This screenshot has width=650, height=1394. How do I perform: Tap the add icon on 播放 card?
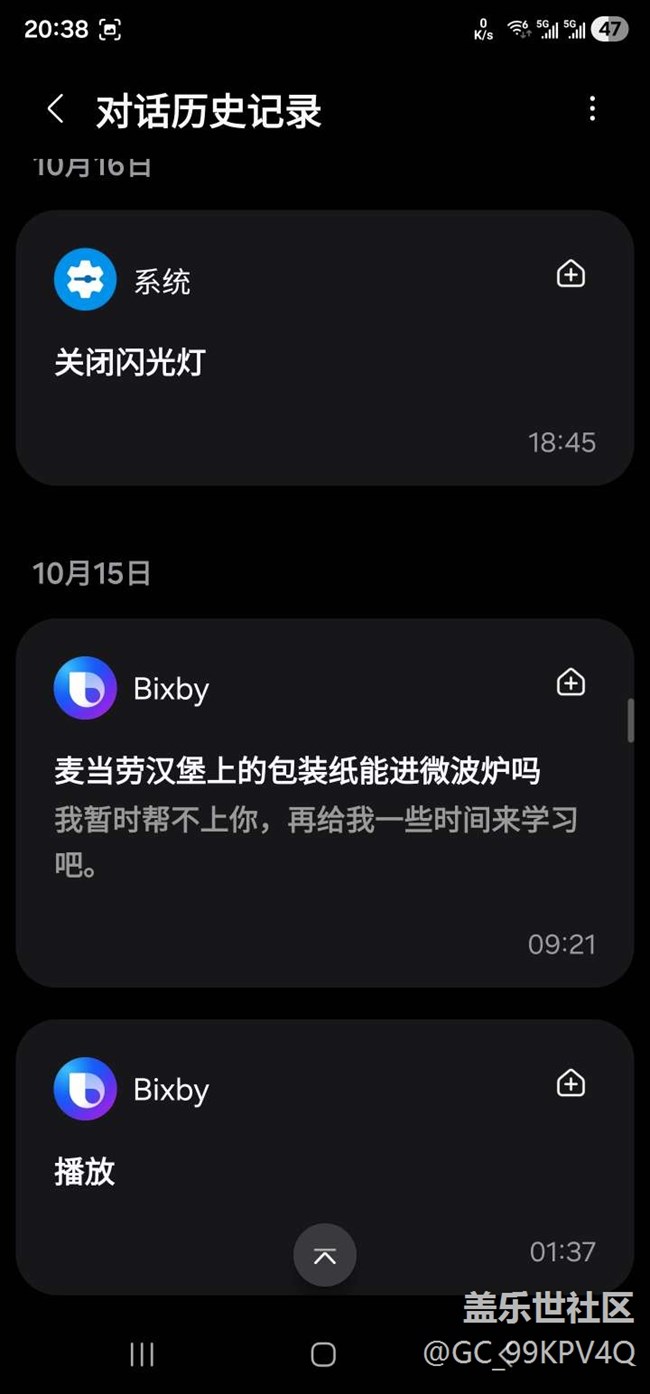(x=570, y=1083)
